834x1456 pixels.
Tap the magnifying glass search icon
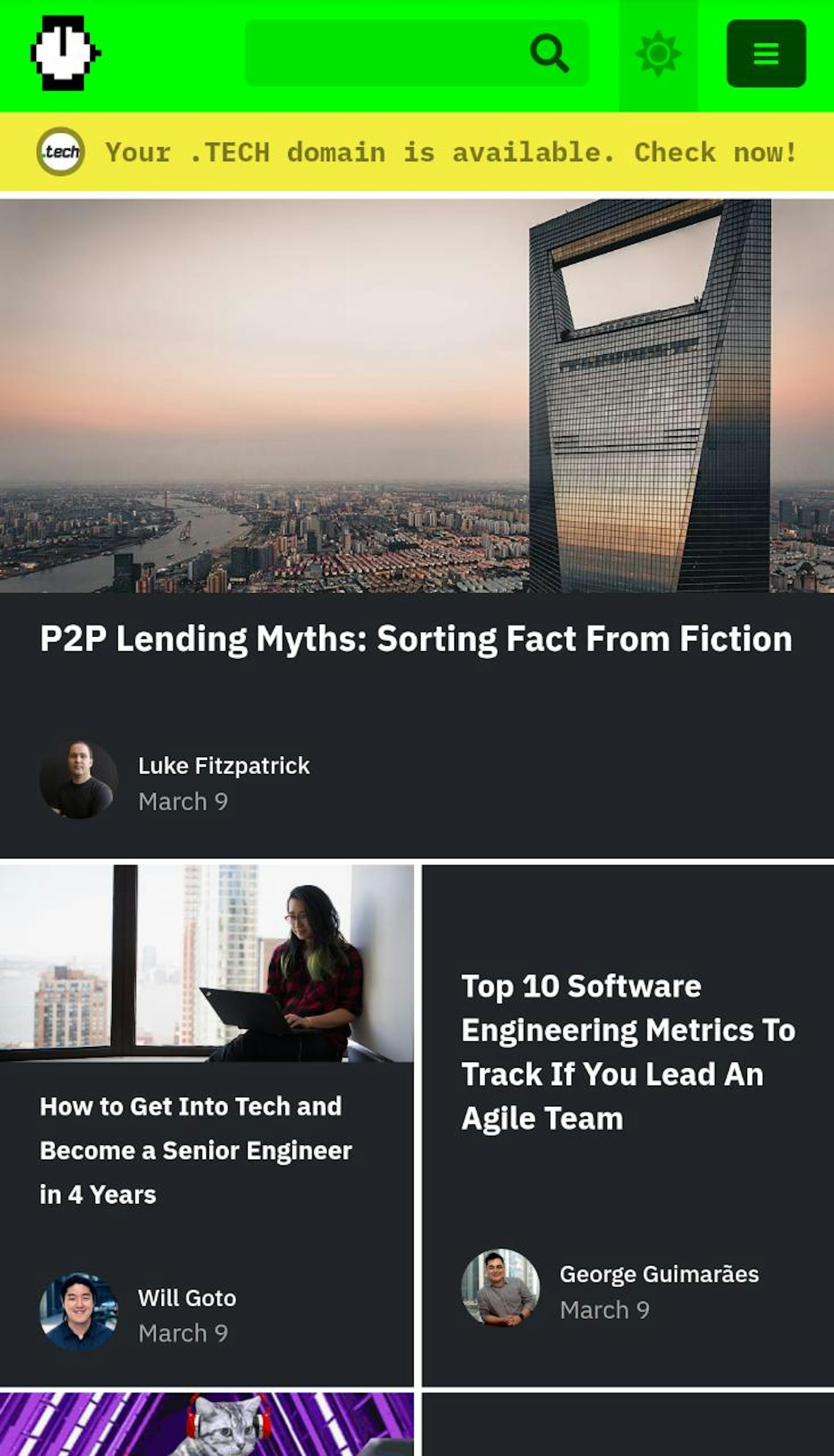pyautogui.click(x=549, y=53)
